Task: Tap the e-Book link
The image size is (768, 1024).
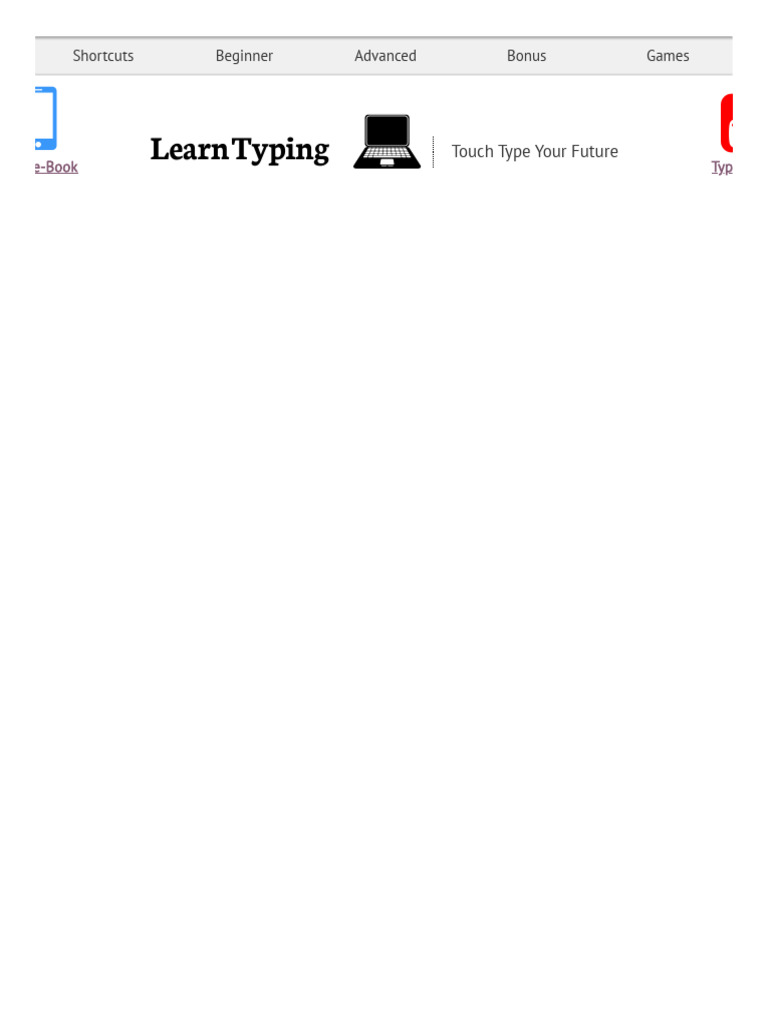Action: tap(57, 167)
